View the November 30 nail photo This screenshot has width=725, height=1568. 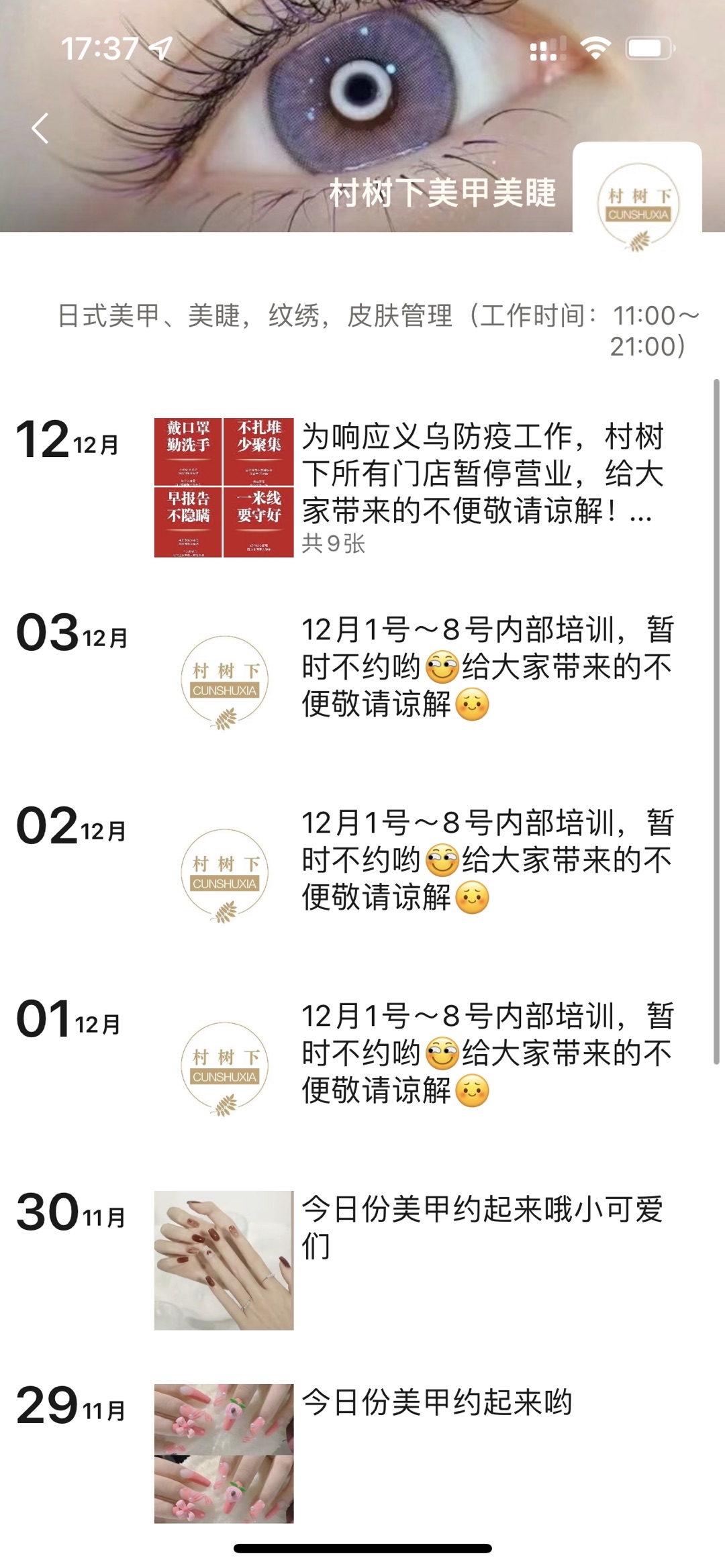(224, 1260)
